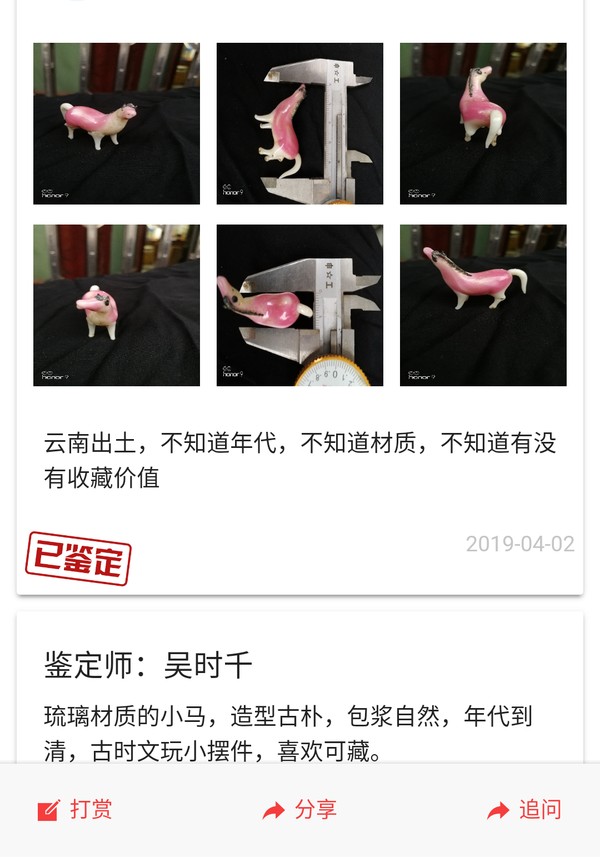Open the photo of the horse standing upright
The width and height of the screenshot is (600, 857).
click(483, 123)
